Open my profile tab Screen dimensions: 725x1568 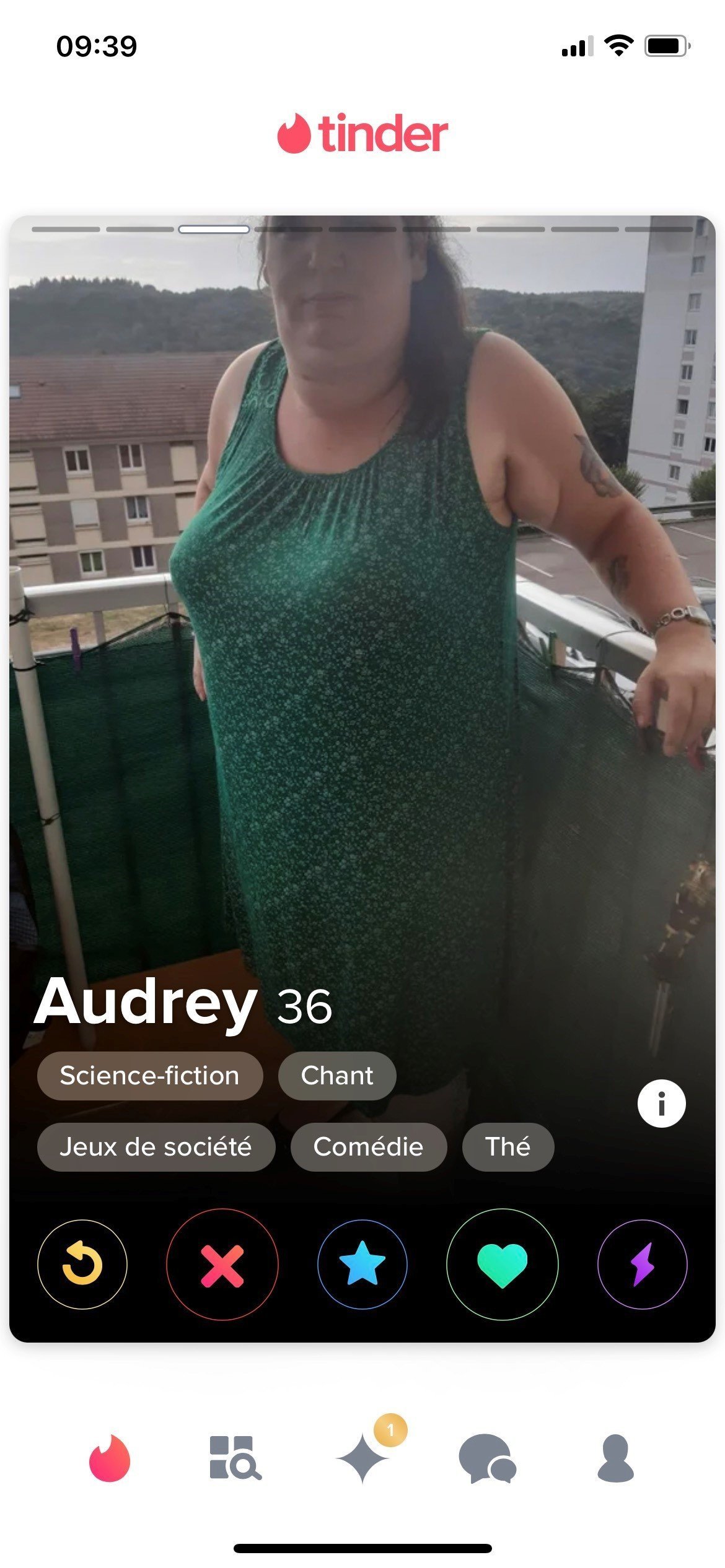[615, 1458]
